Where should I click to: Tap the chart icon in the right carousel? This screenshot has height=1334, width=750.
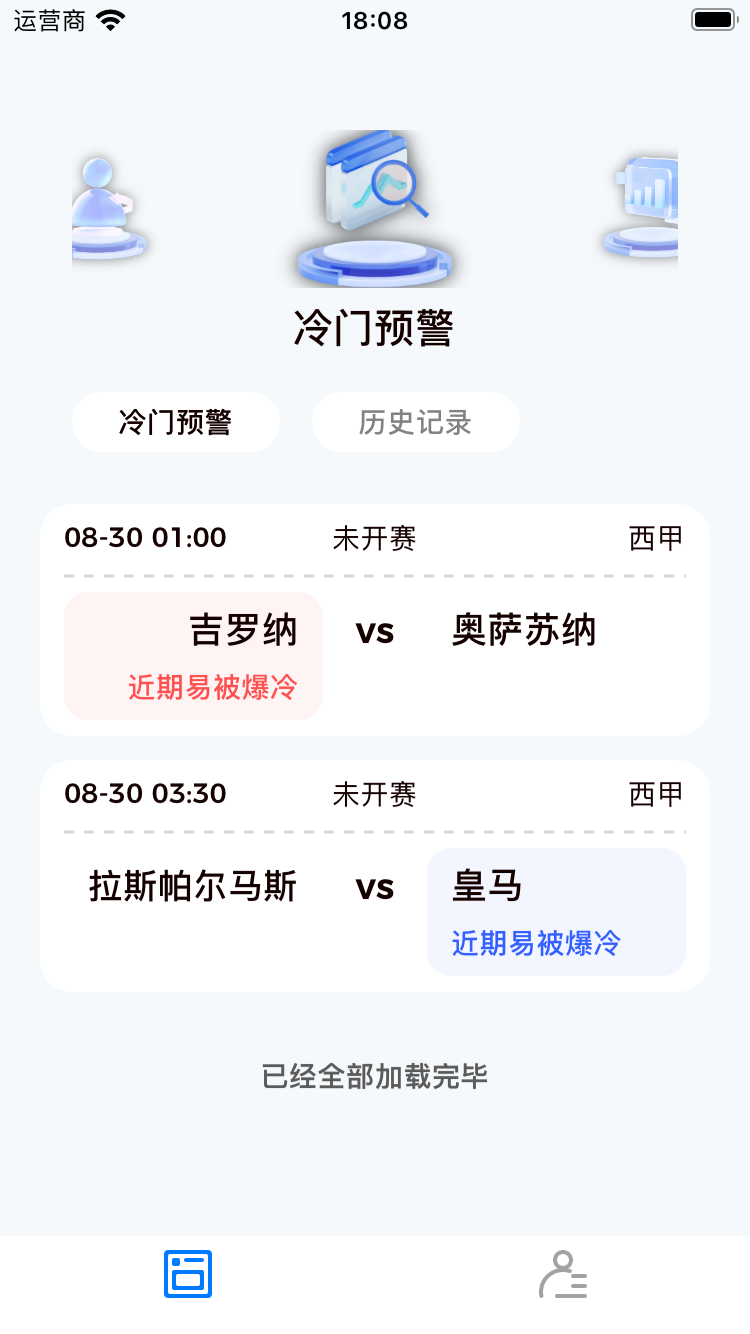[x=640, y=205]
